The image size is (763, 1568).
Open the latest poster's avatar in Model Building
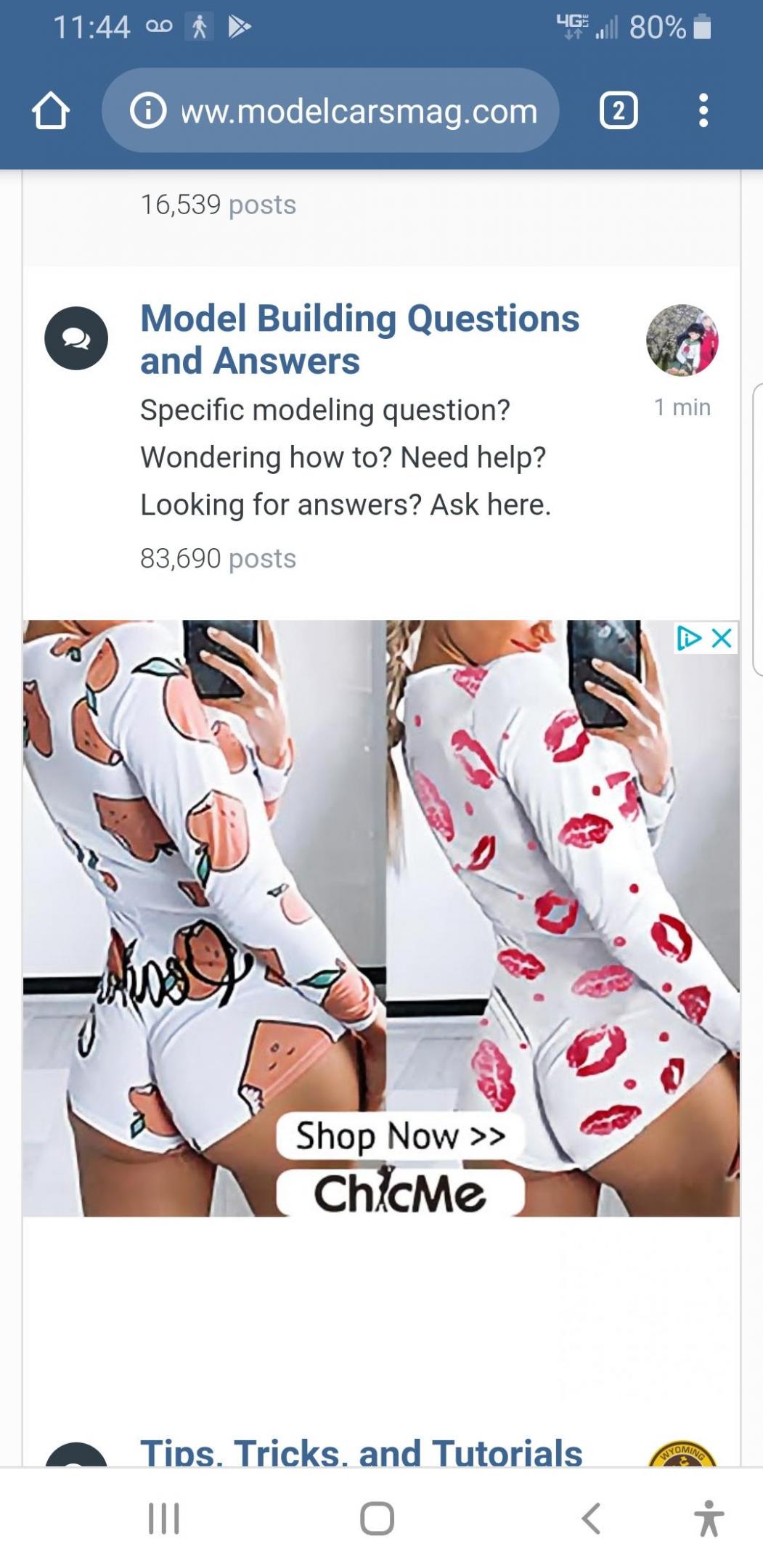(x=682, y=340)
